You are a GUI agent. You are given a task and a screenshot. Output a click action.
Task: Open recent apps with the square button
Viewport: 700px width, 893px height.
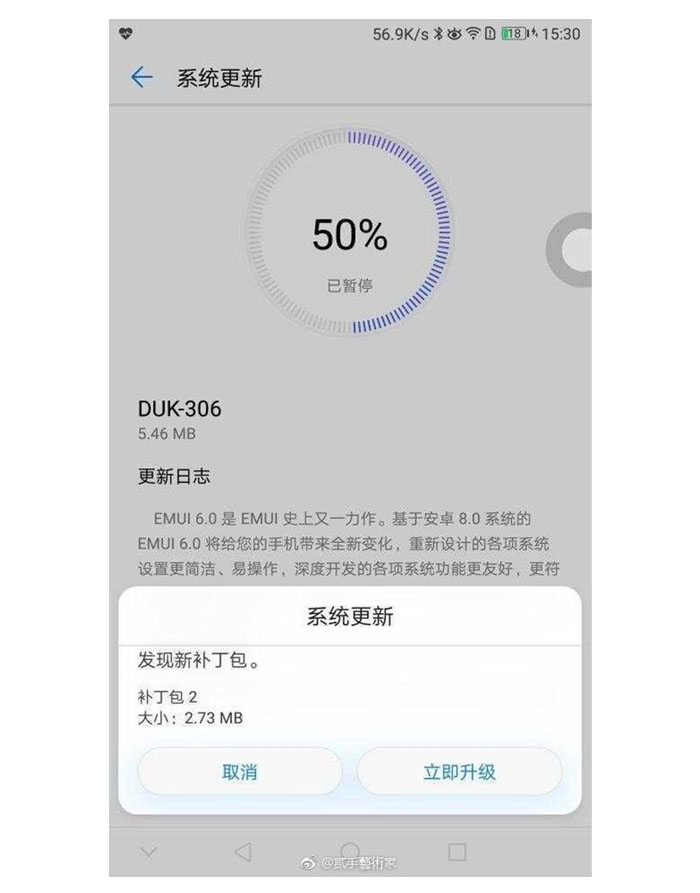click(457, 852)
